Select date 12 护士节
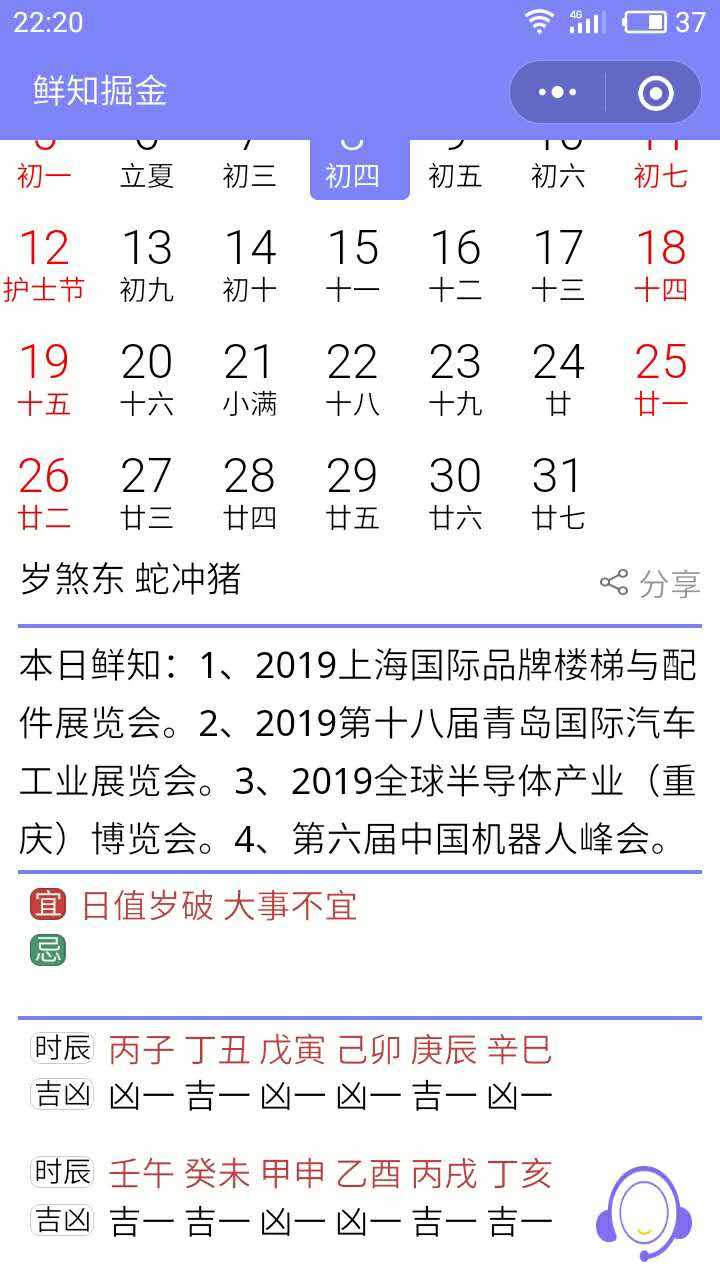720x1280 pixels. (44, 265)
